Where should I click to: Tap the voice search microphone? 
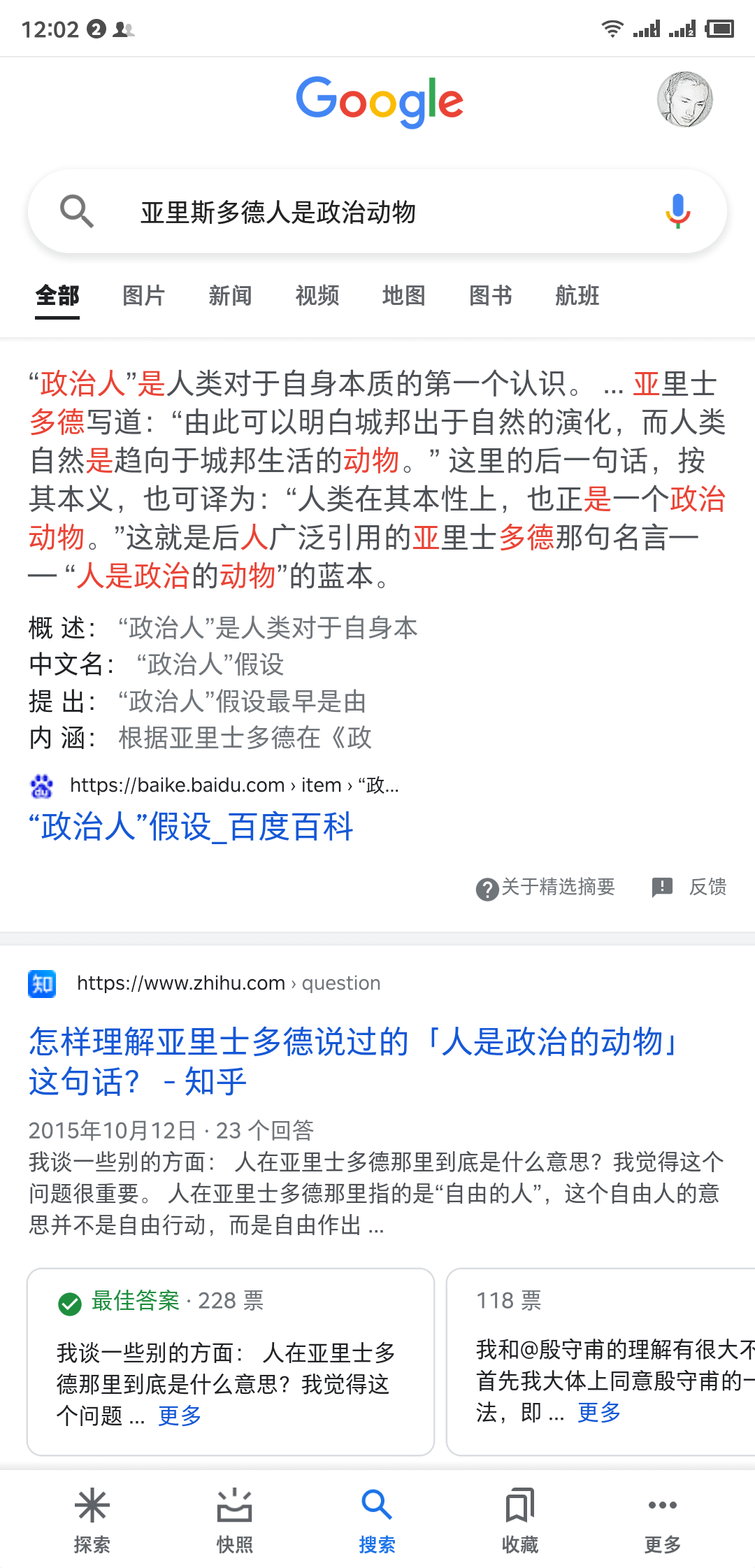[x=677, y=211]
